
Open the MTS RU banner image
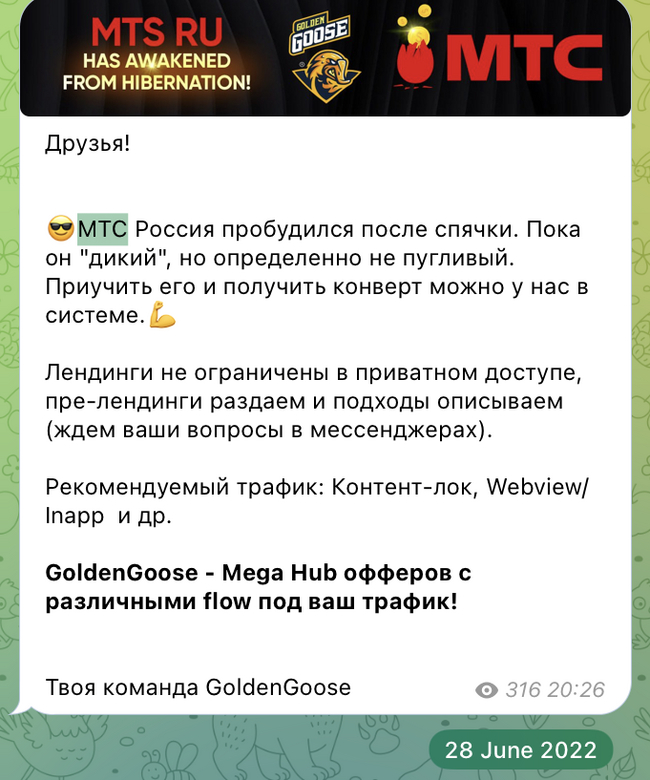pyautogui.click(x=325, y=58)
